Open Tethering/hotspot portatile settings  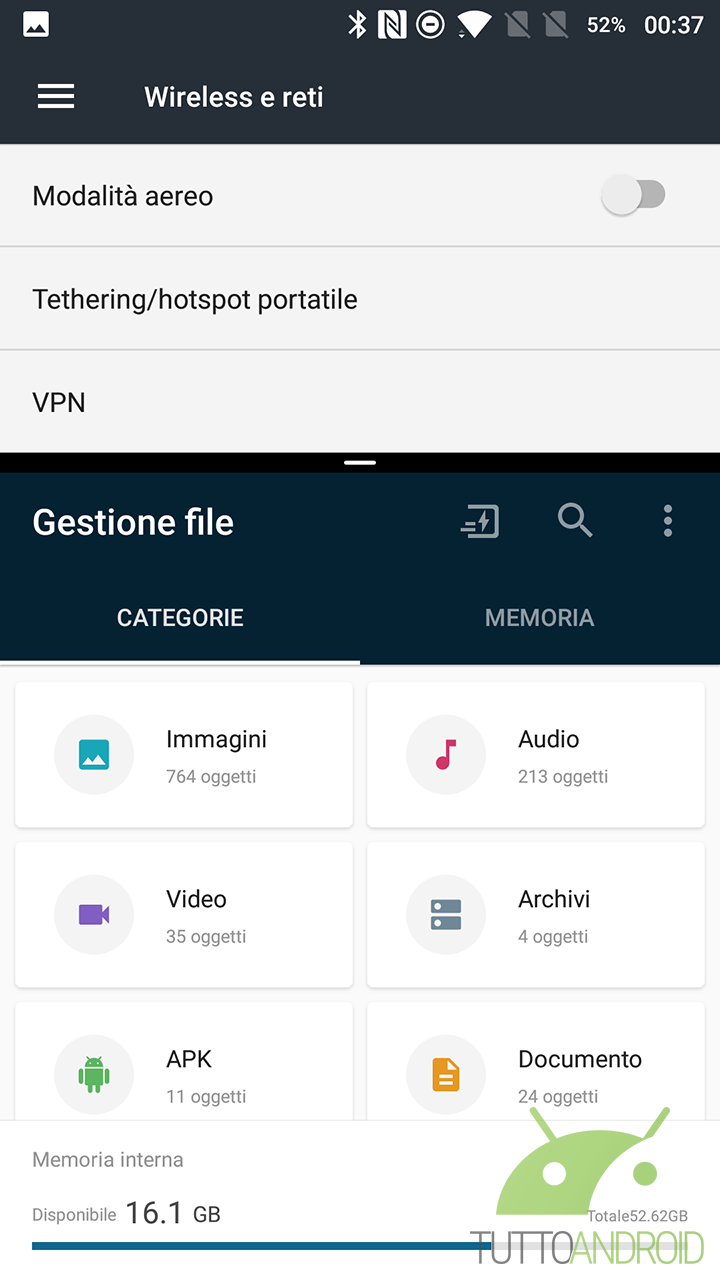click(360, 299)
